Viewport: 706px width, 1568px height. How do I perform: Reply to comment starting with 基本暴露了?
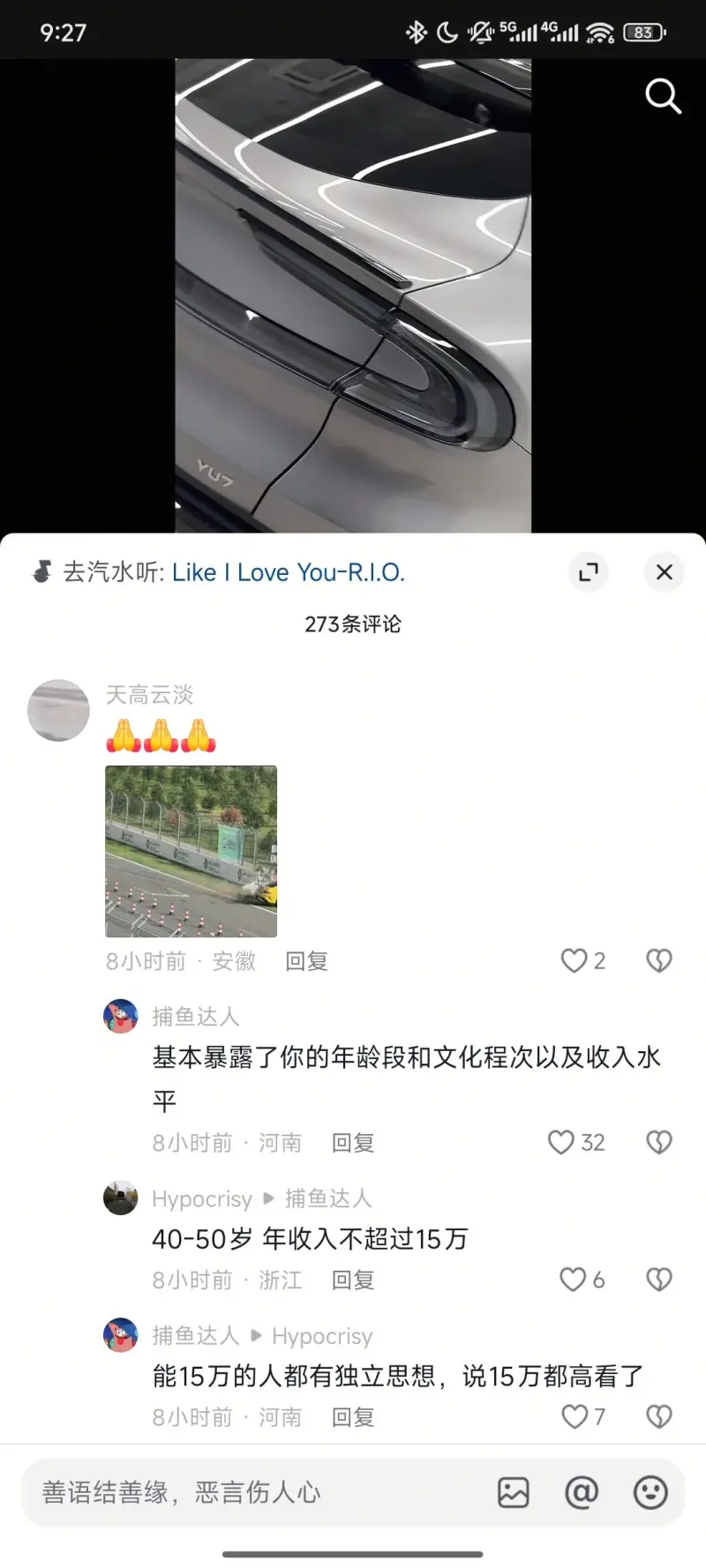click(x=353, y=1143)
